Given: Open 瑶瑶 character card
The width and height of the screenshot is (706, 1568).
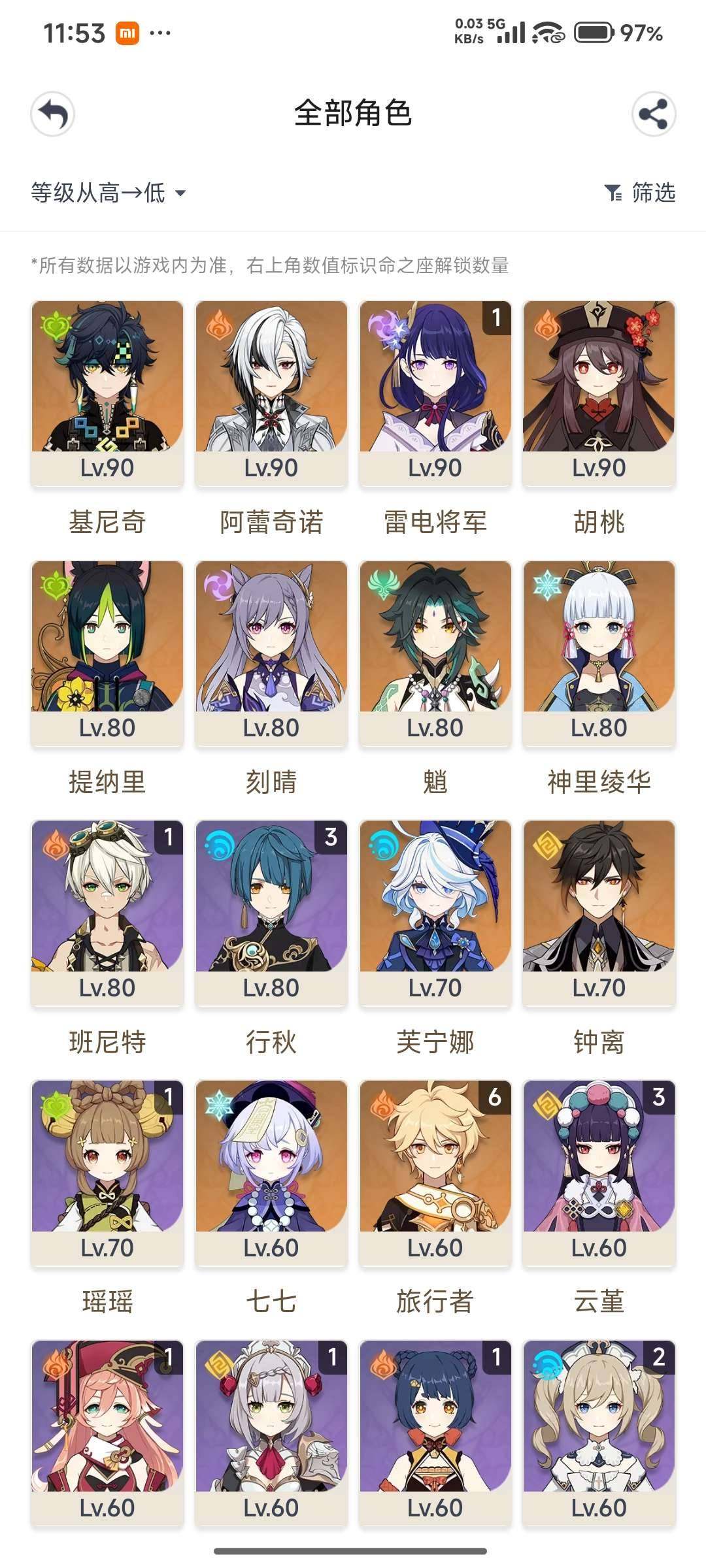Looking at the screenshot, I should pos(107,1172).
